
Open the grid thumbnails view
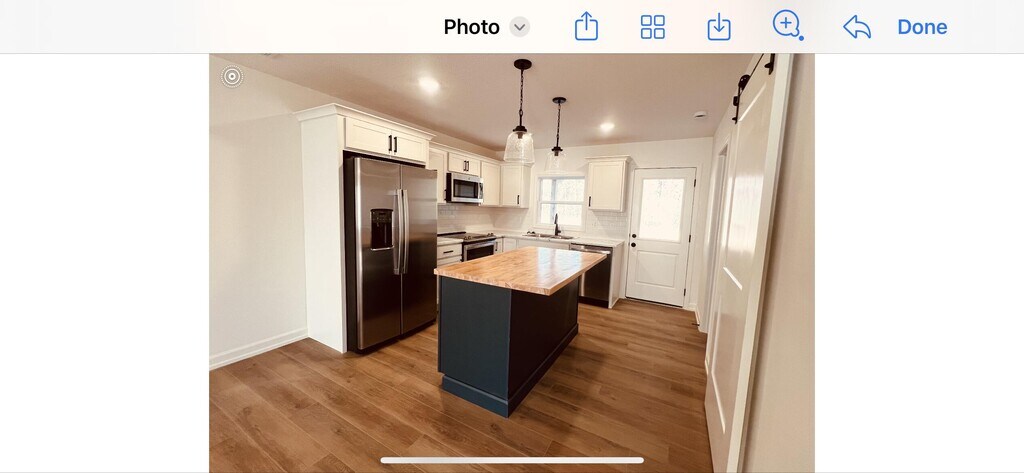pos(652,27)
